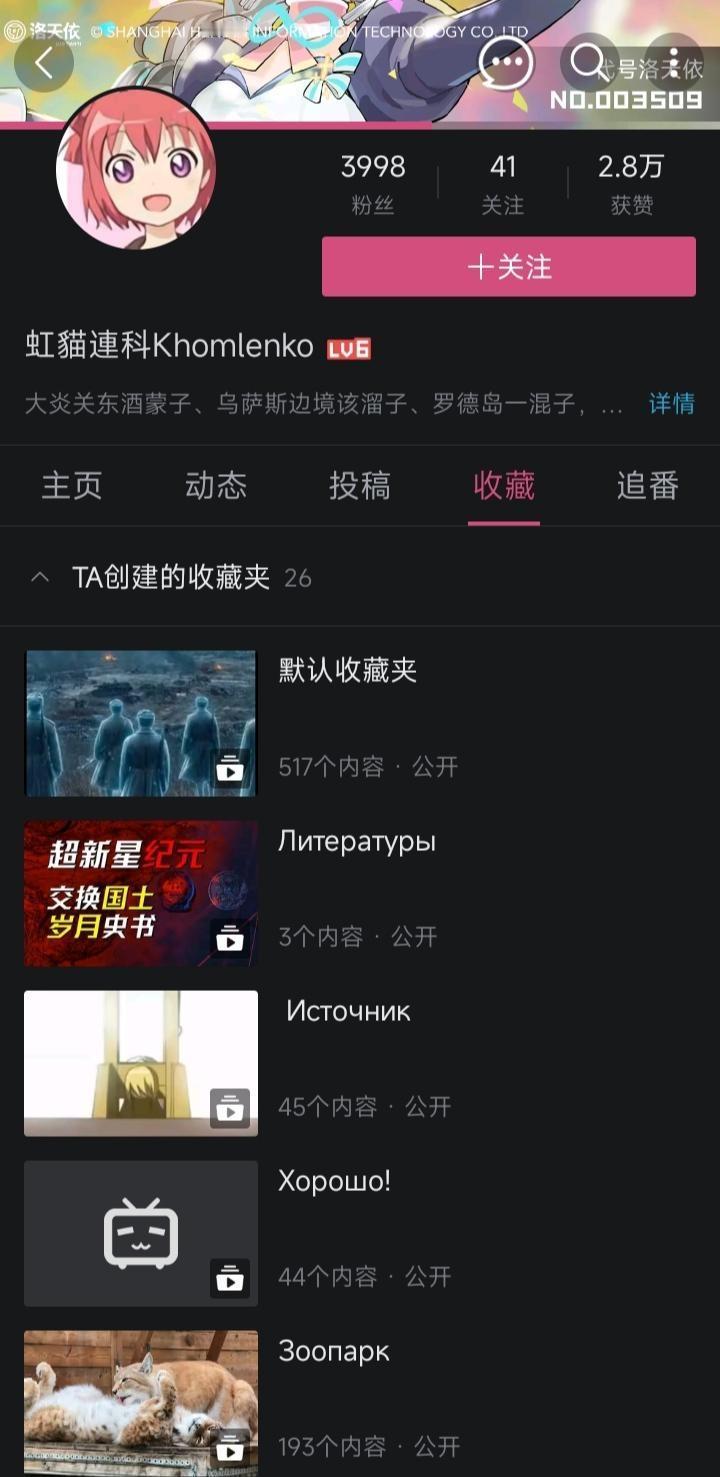
Task: Tap the play icon on Литературы folder cover
Action: pyautogui.click(x=228, y=940)
